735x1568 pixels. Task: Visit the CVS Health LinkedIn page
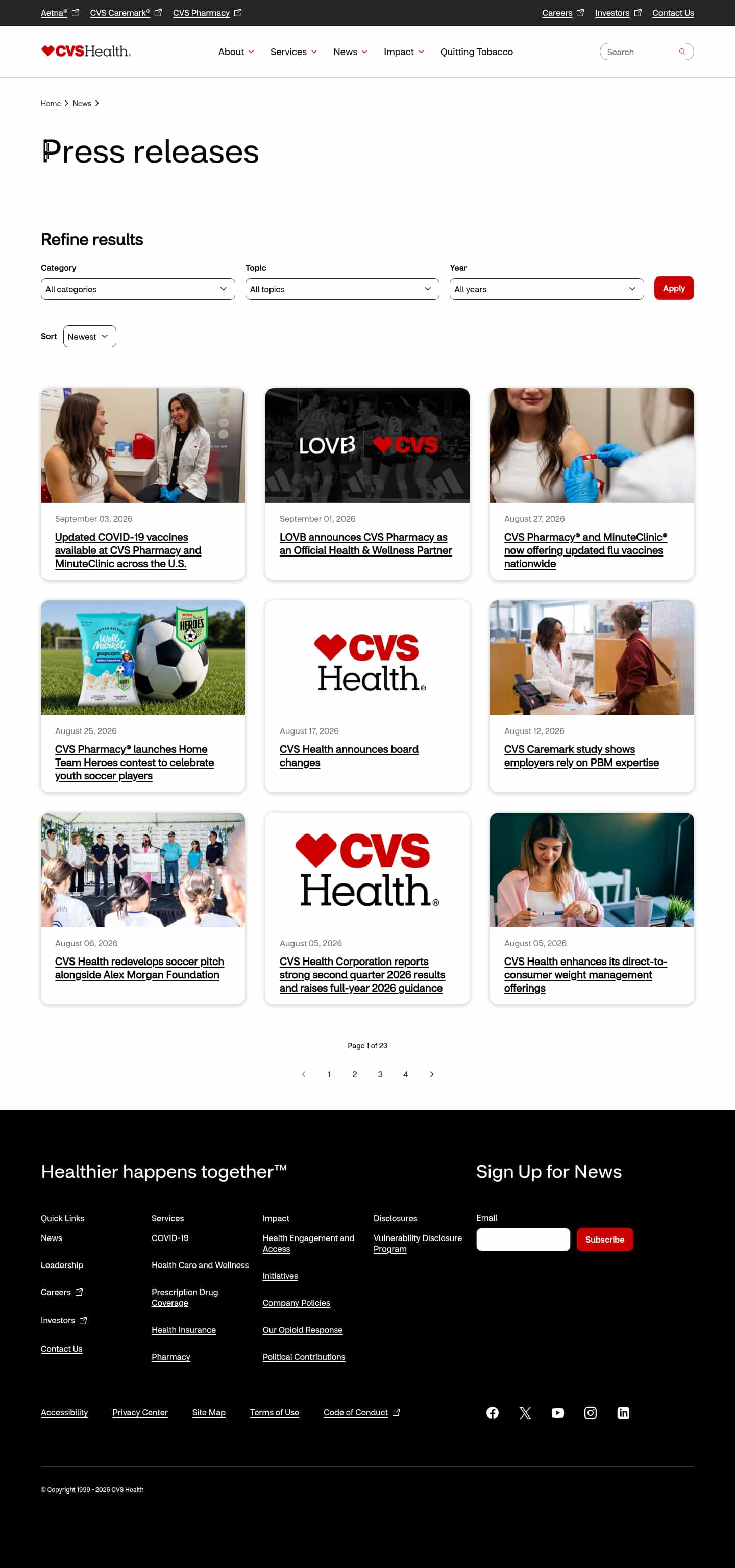623,1413
